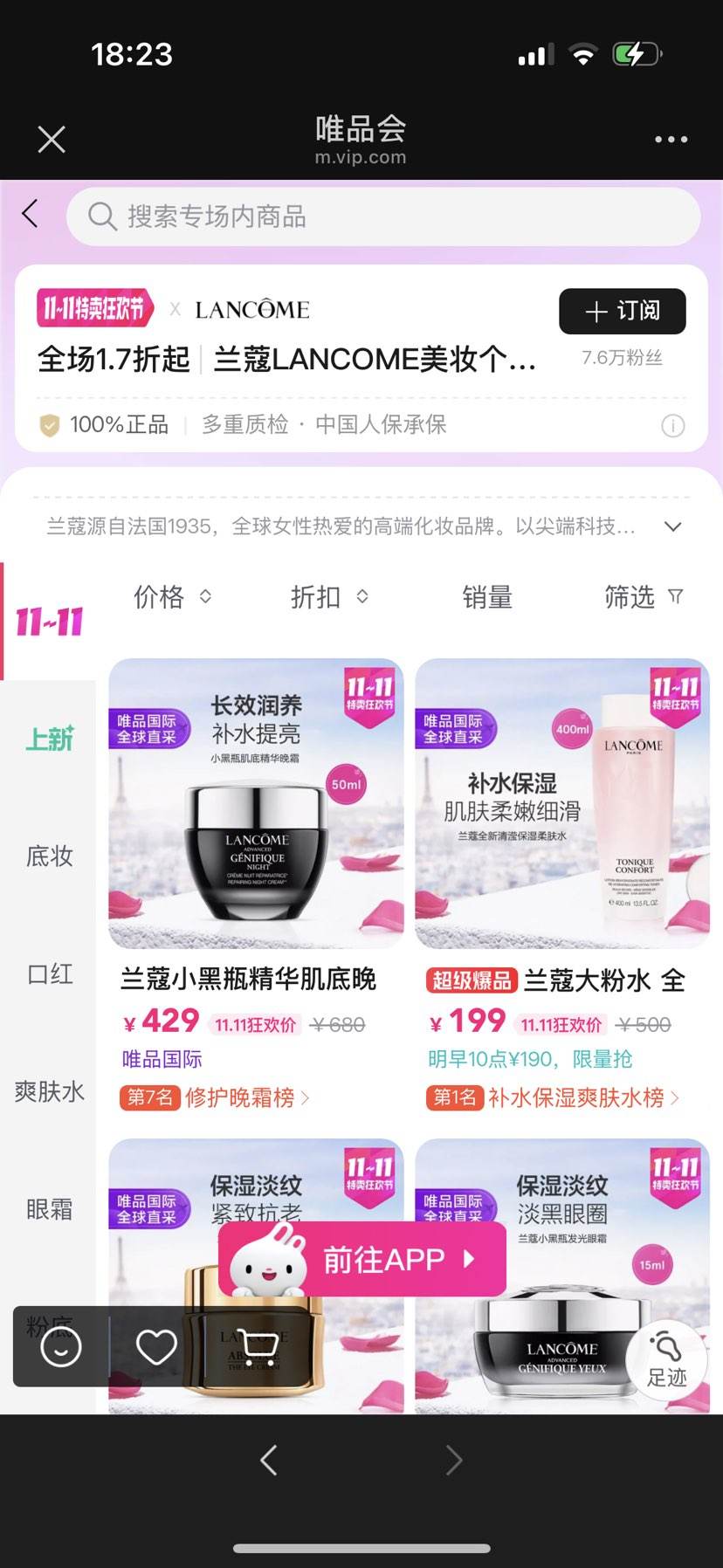Switch to the 销量 sales sort tab
723x1568 pixels.
click(x=487, y=596)
